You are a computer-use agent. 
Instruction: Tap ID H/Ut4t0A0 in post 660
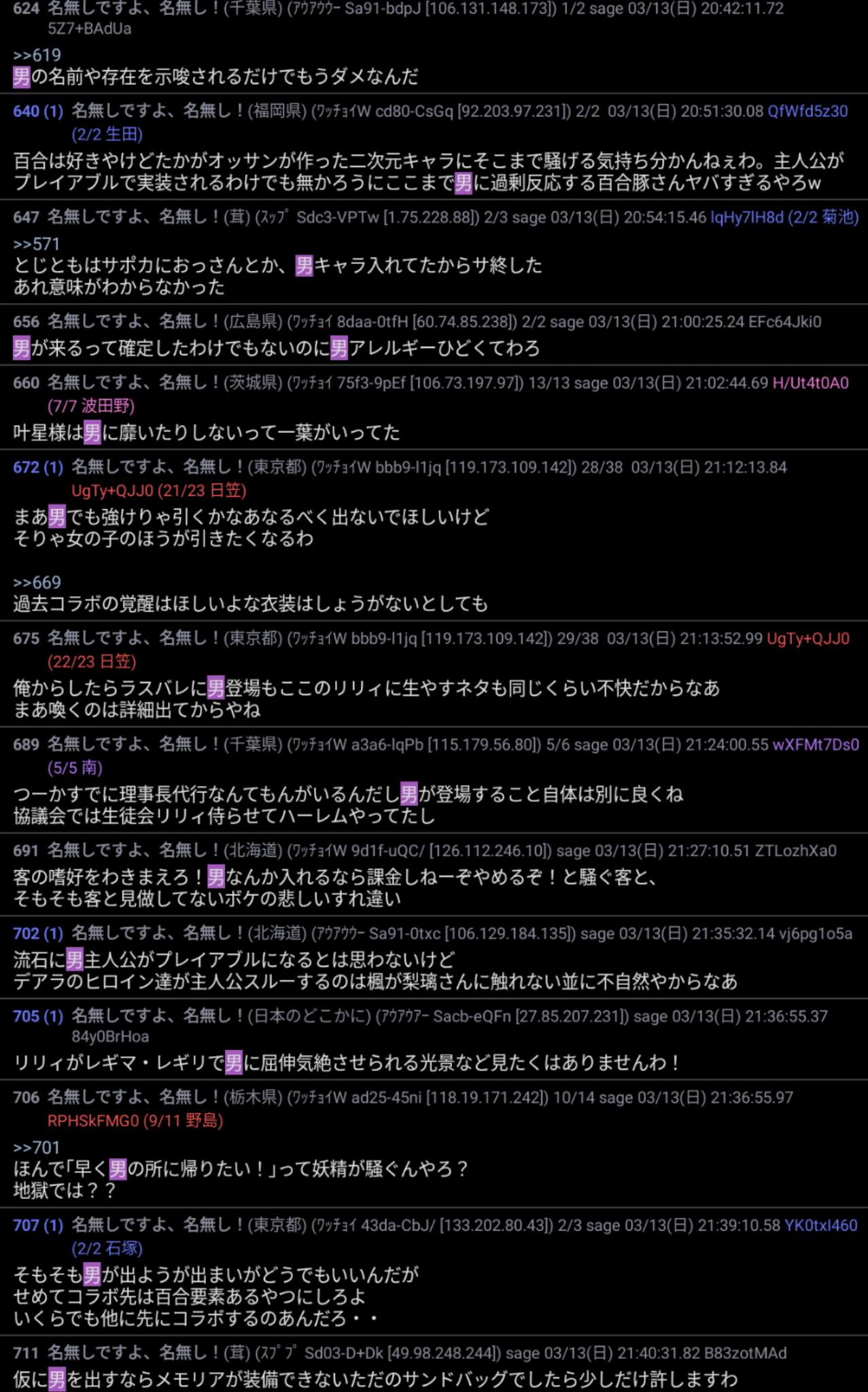click(x=810, y=383)
